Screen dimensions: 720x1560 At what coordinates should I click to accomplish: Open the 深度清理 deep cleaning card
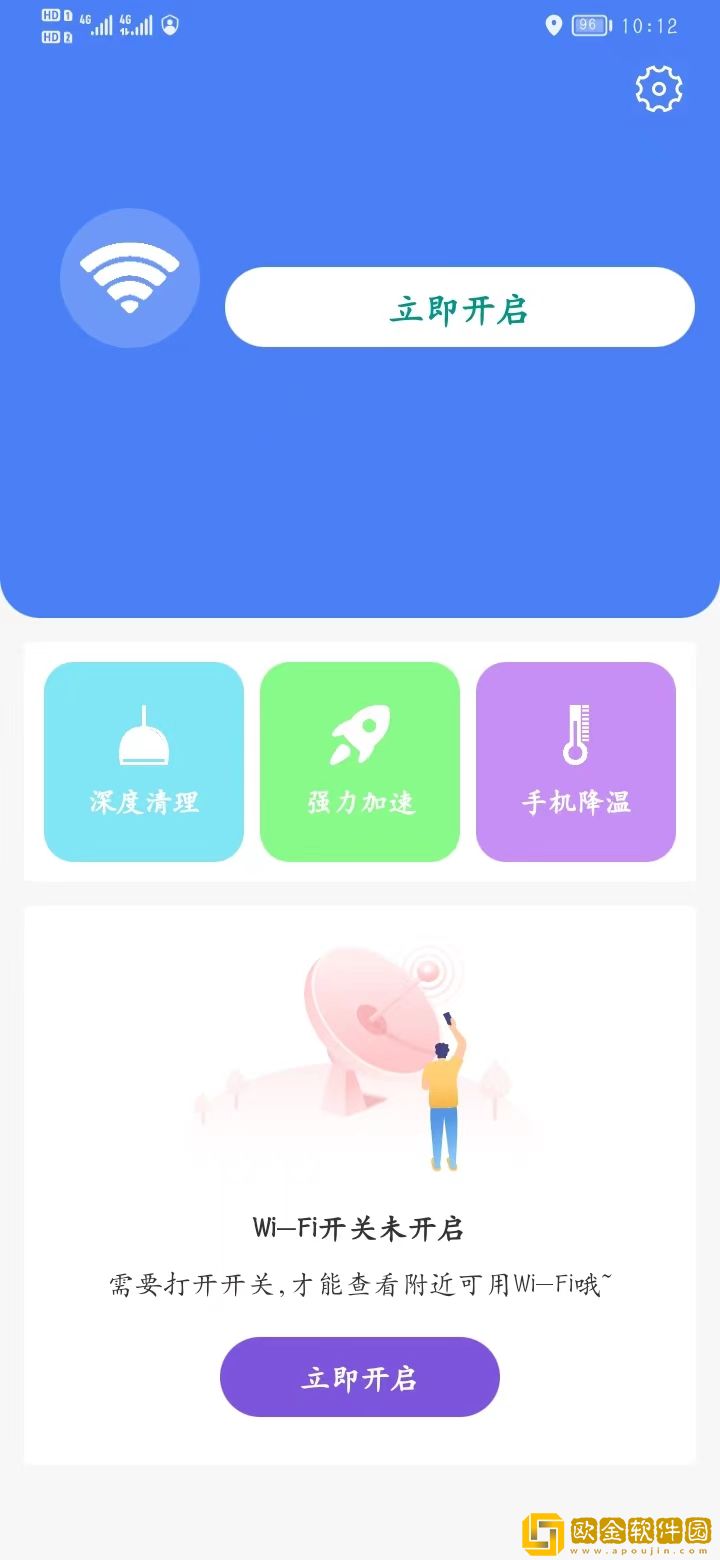143,762
